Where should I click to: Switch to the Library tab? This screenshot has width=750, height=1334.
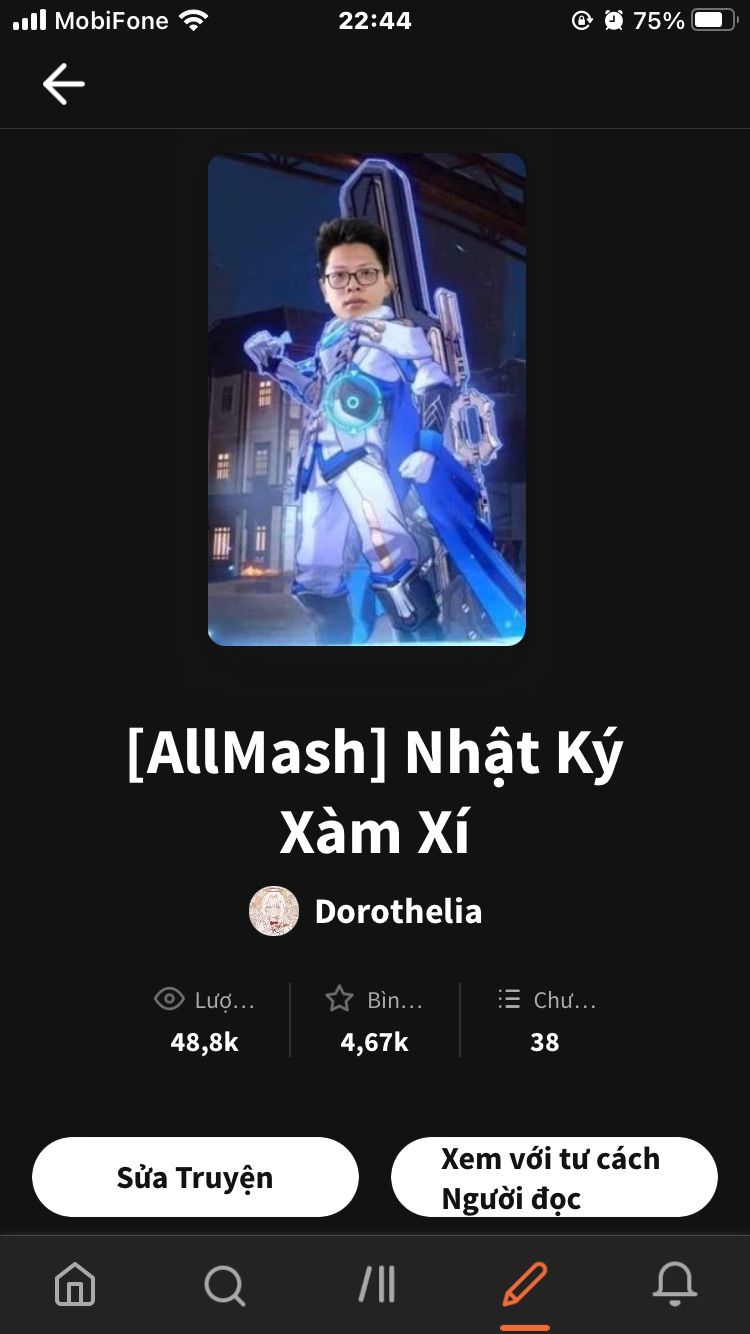click(376, 1283)
